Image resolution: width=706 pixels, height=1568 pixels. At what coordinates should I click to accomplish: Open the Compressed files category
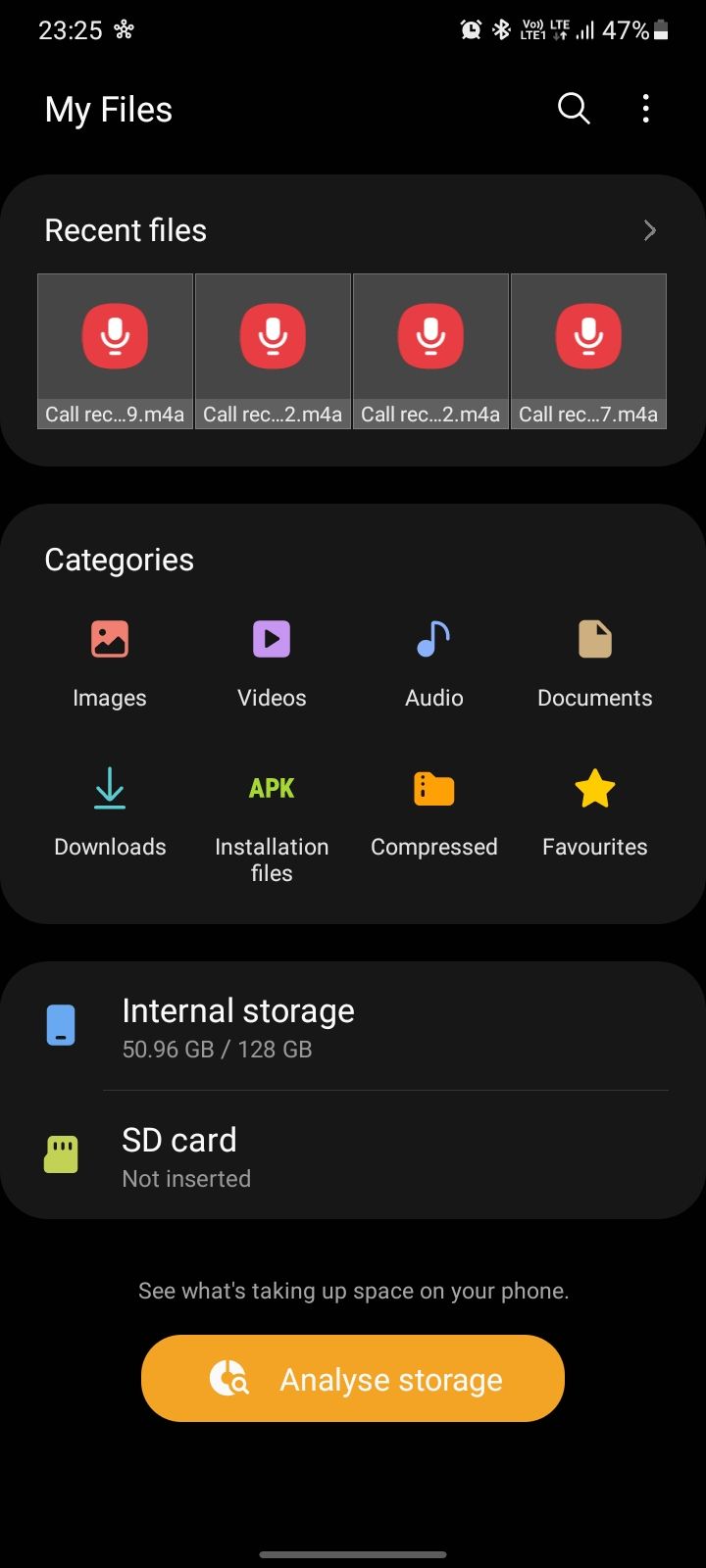(433, 810)
